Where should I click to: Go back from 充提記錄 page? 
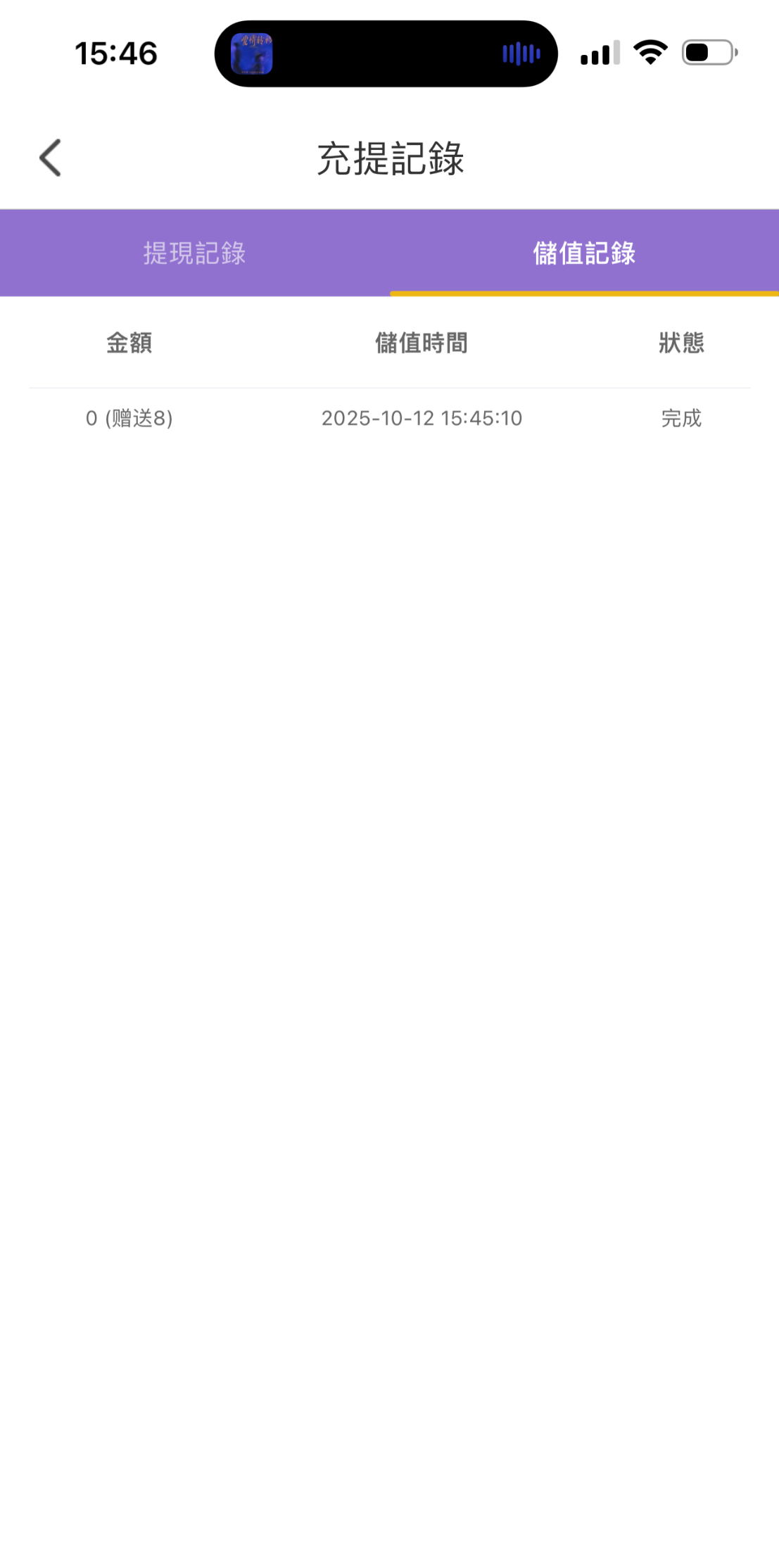pos(51,158)
